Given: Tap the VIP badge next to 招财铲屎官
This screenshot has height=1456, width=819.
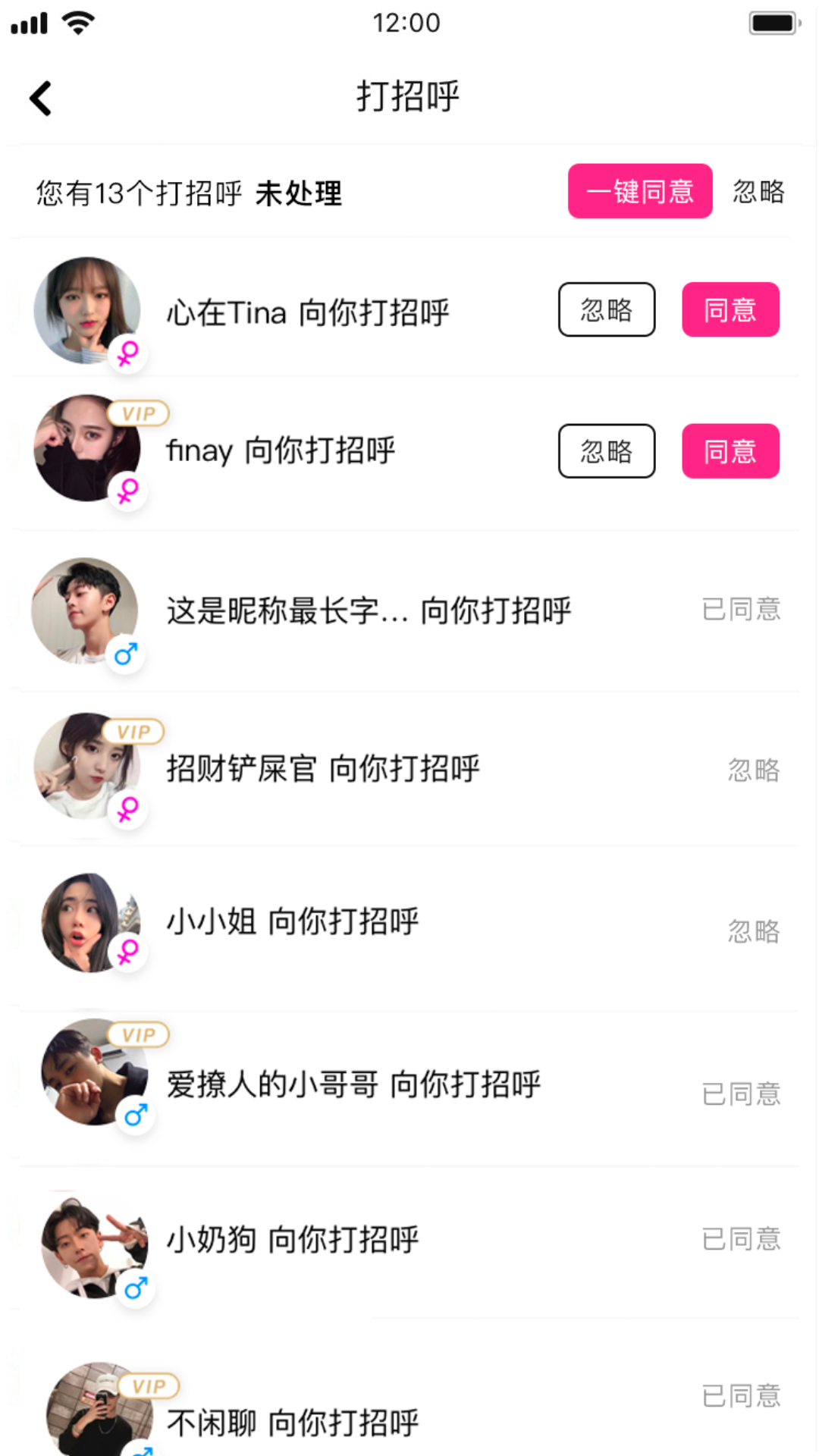Looking at the screenshot, I should 133,733.
